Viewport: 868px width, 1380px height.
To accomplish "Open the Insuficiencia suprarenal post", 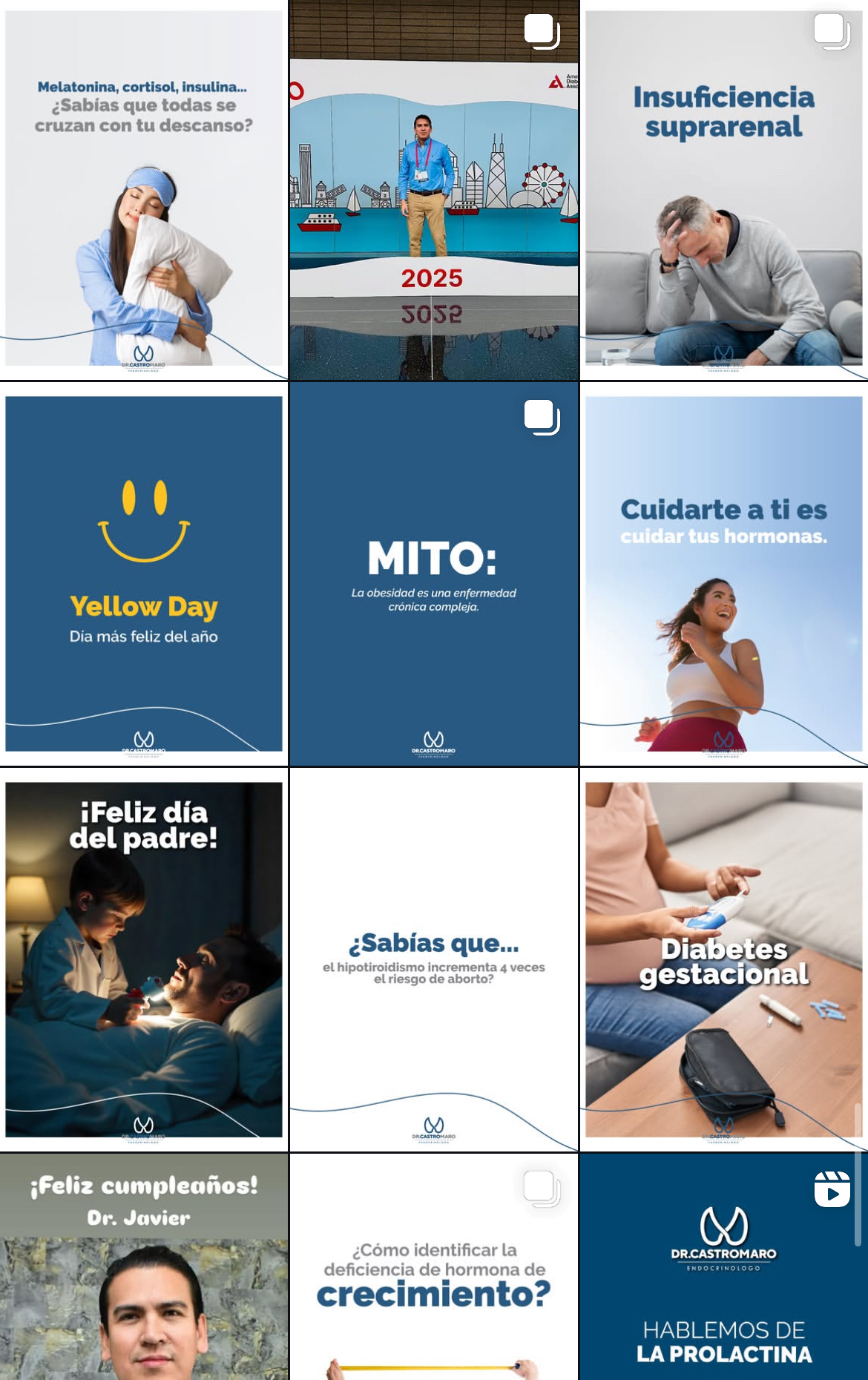I will point(724,190).
